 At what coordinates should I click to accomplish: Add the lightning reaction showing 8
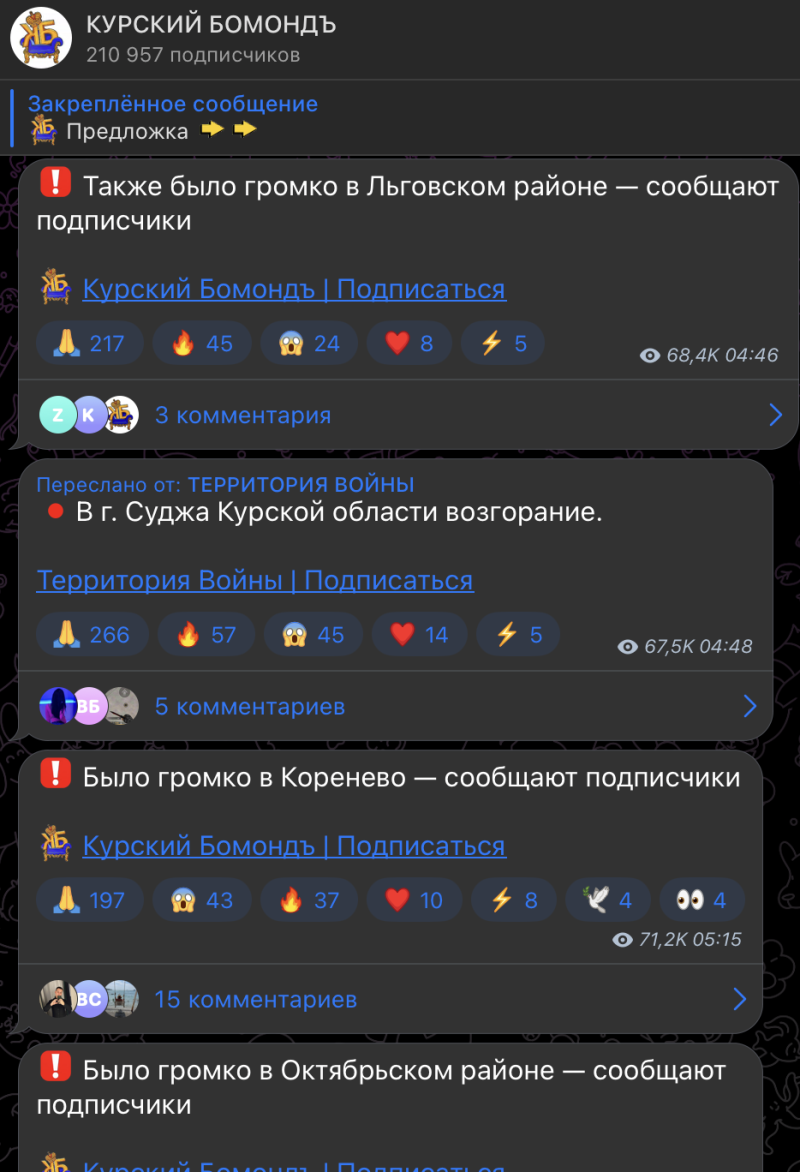[x=514, y=900]
